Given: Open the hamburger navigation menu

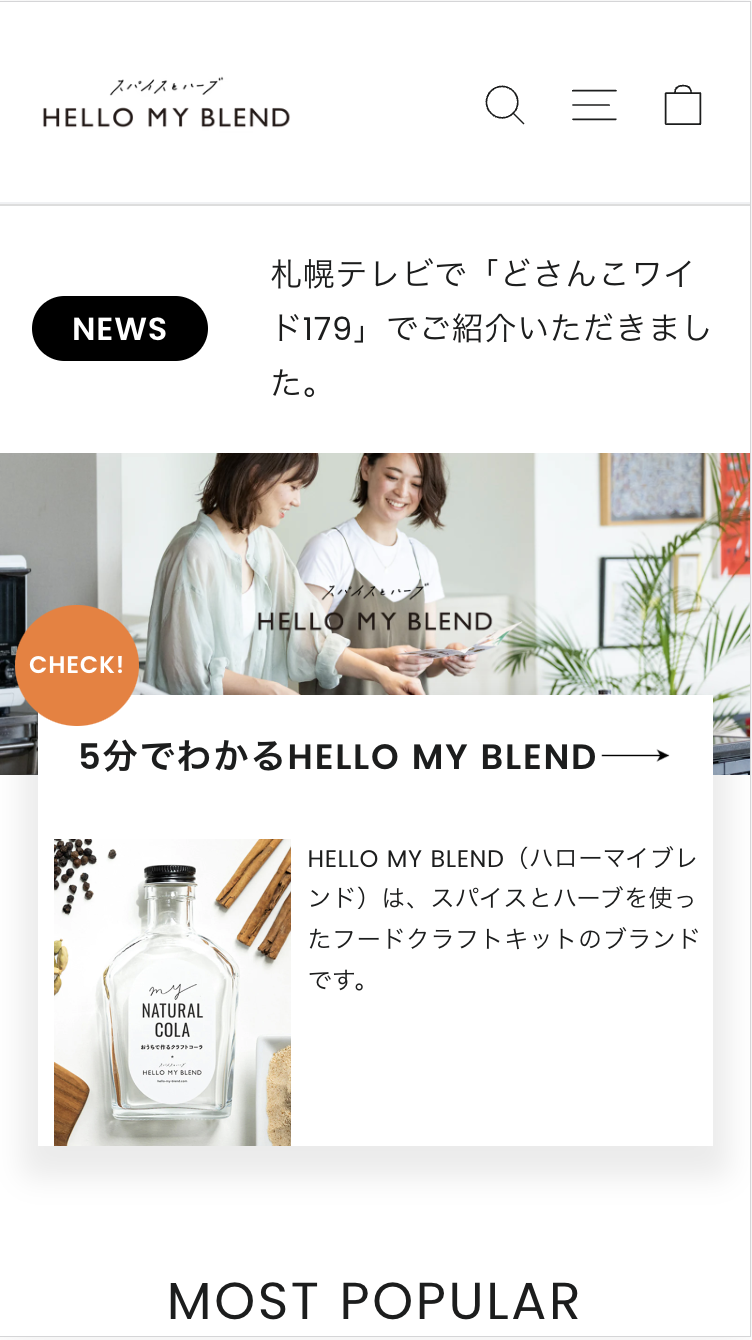Looking at the screenshot, I should coord(594,105).
